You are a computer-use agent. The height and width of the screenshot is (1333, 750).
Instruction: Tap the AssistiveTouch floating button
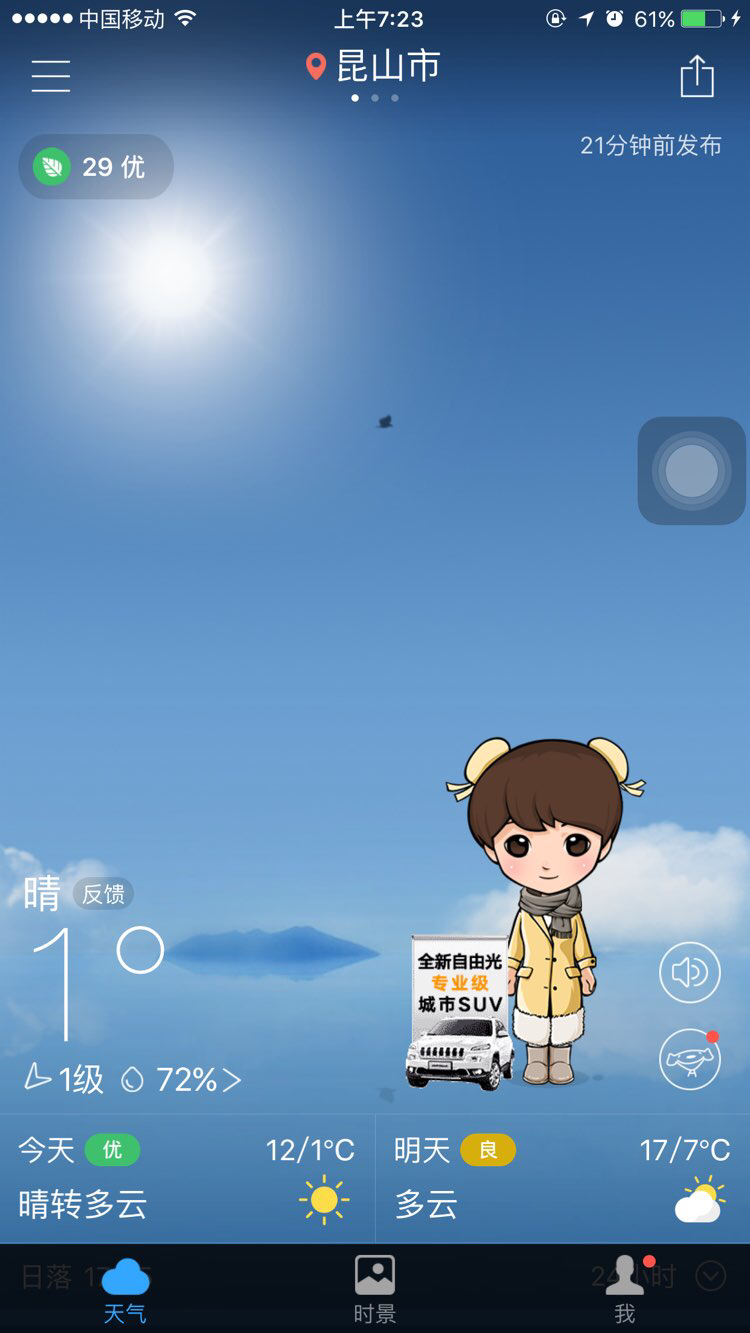point(692,471)
